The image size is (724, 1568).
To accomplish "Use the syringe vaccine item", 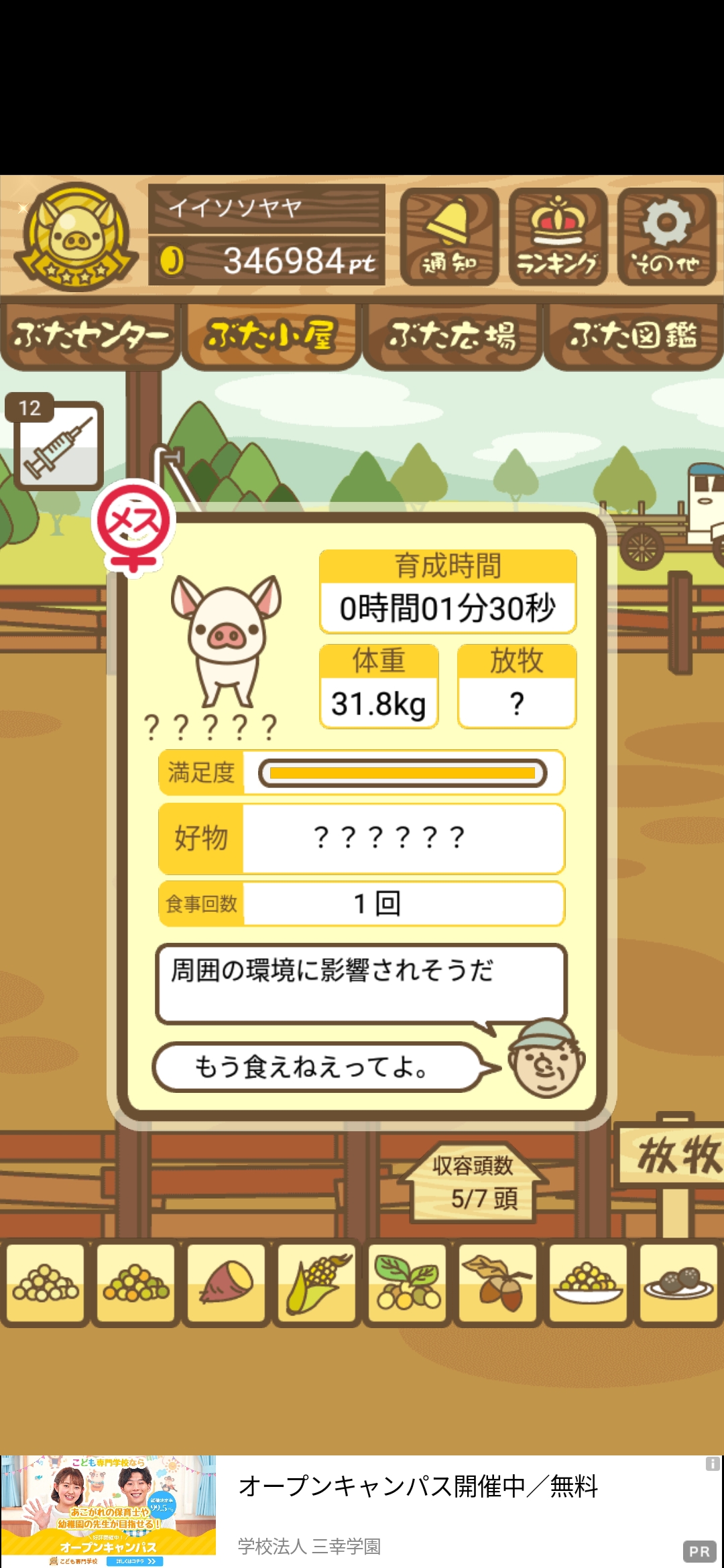I will coord(59,446).
